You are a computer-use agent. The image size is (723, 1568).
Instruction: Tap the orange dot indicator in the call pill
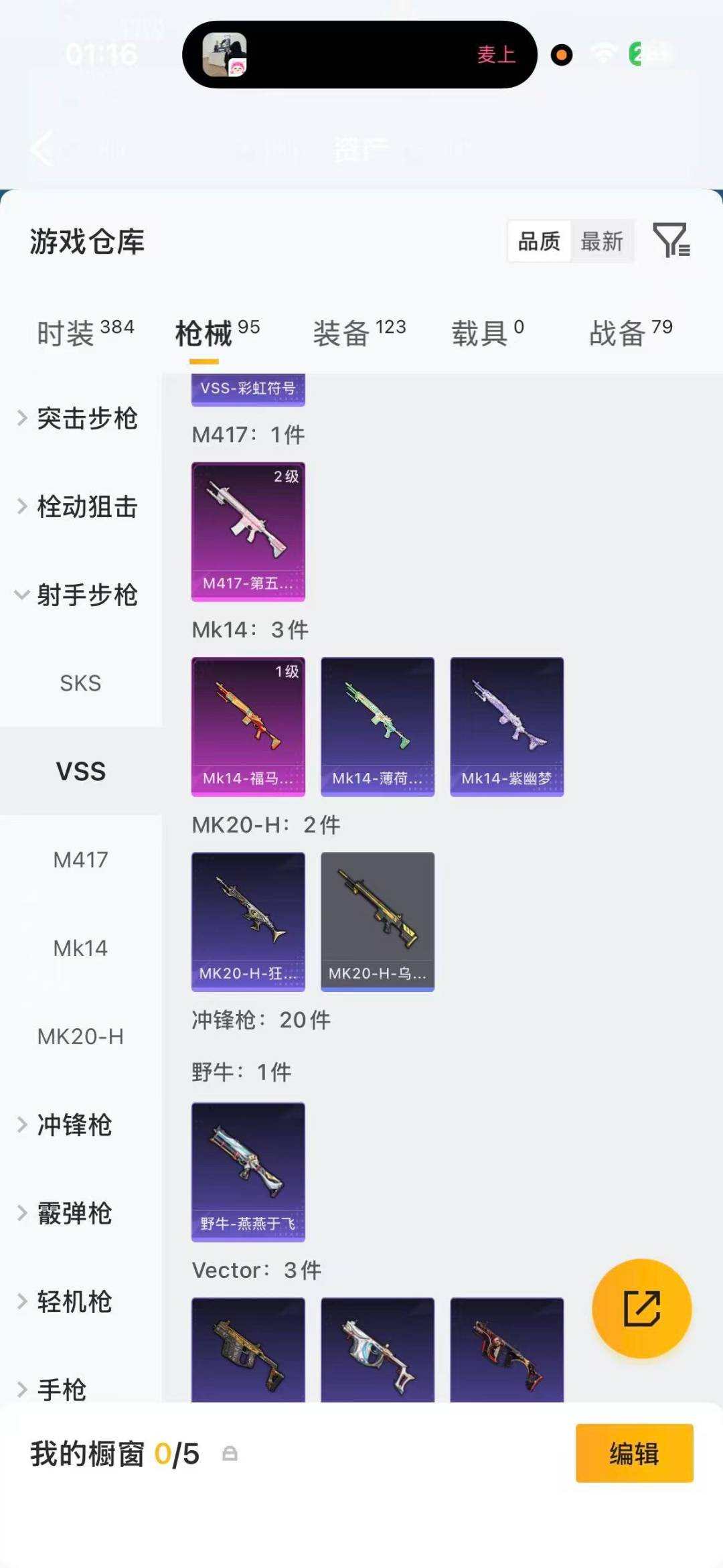[561, 55]
